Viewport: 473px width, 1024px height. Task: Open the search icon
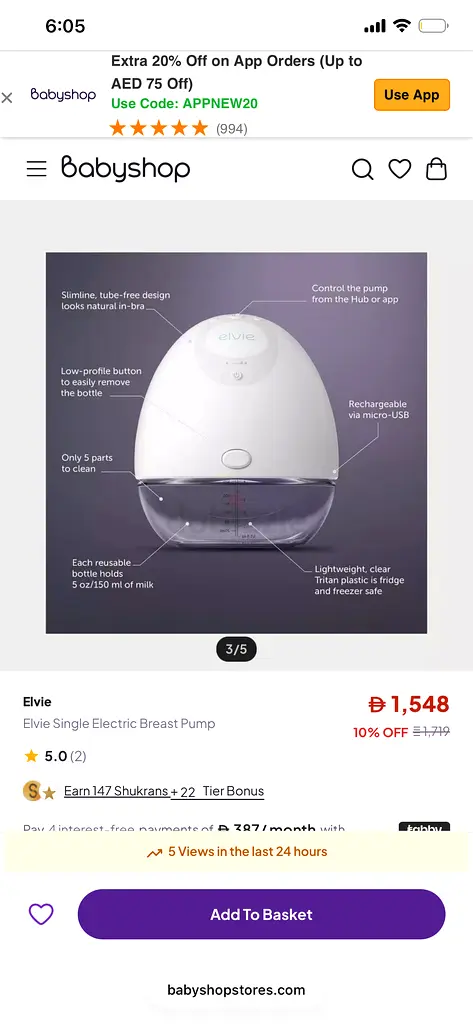[x=363, y=169]
